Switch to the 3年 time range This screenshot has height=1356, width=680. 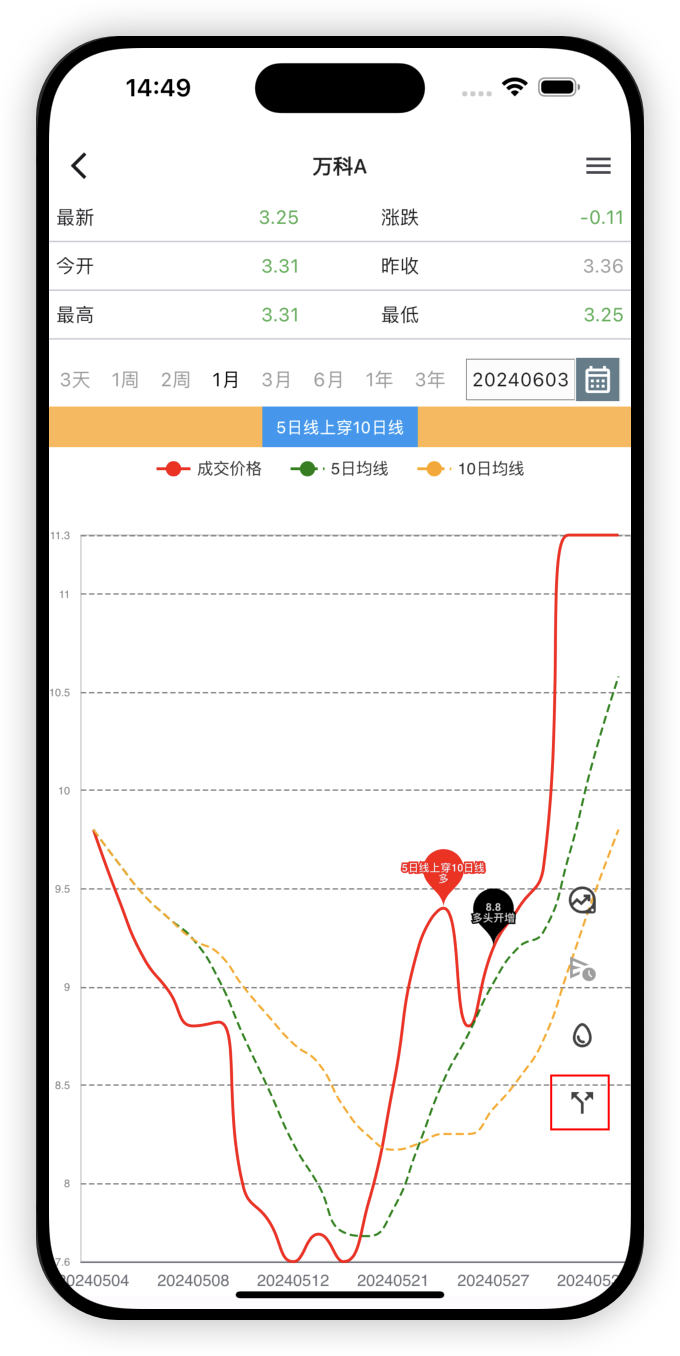click(430, 380)
